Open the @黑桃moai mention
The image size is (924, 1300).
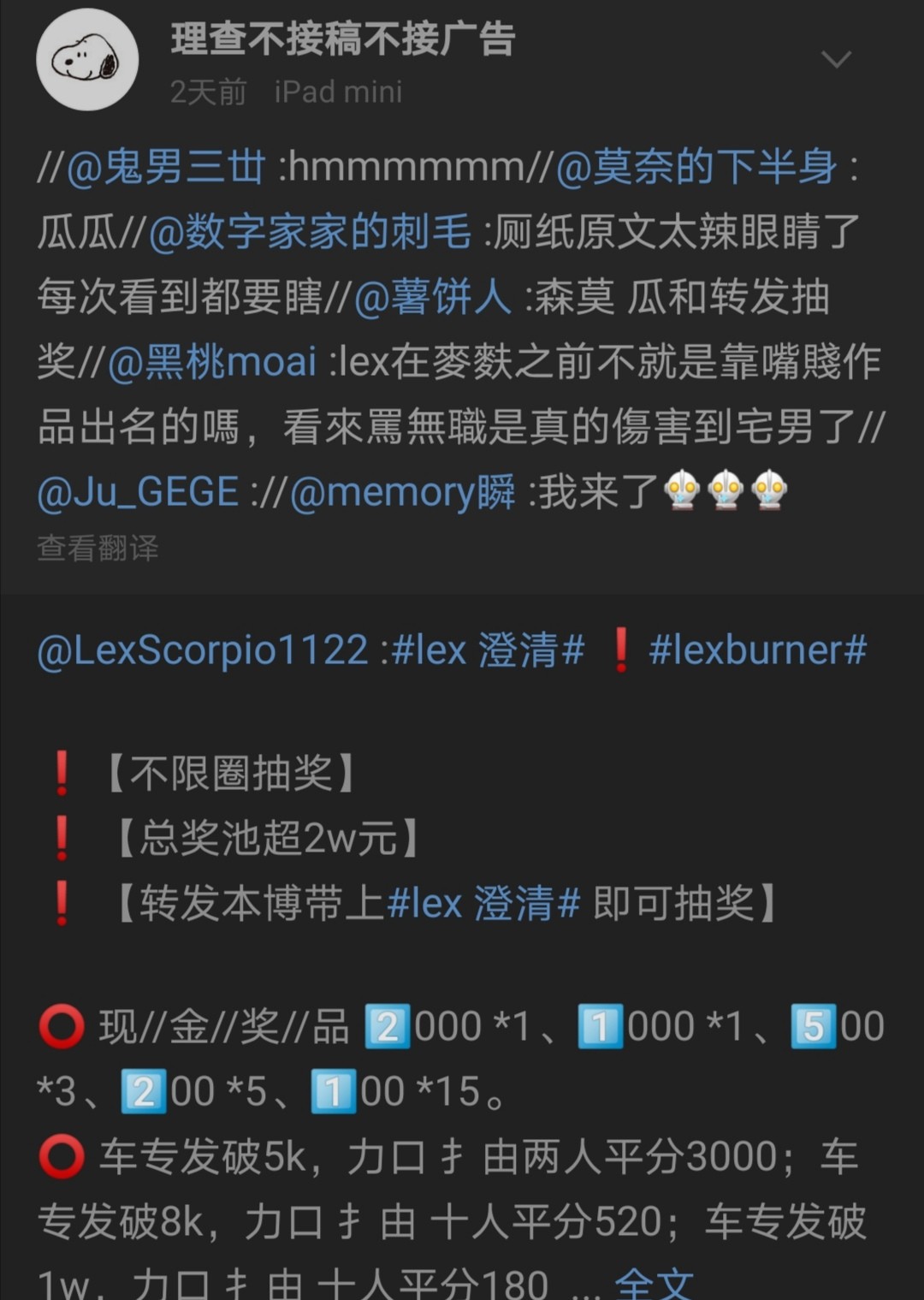pos(212,362)
